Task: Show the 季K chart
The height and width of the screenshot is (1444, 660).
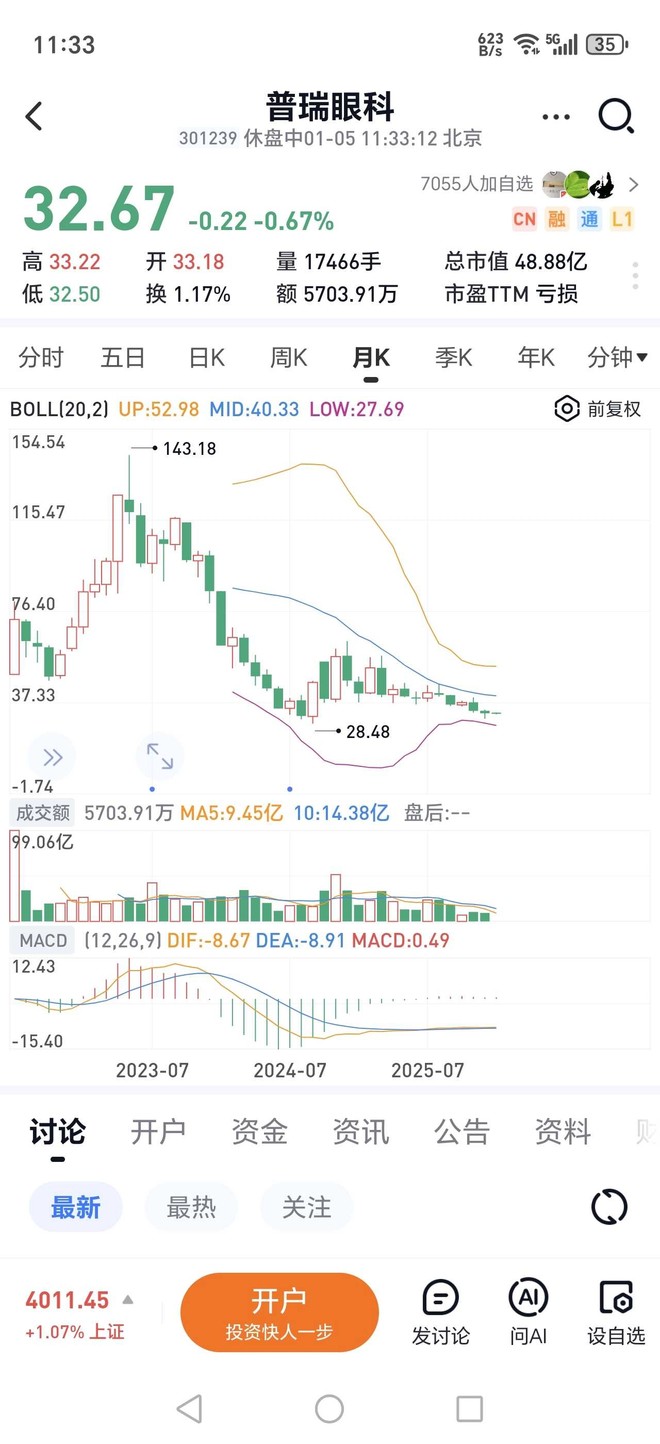Action: pyautogui.click(x=453, y=357)
